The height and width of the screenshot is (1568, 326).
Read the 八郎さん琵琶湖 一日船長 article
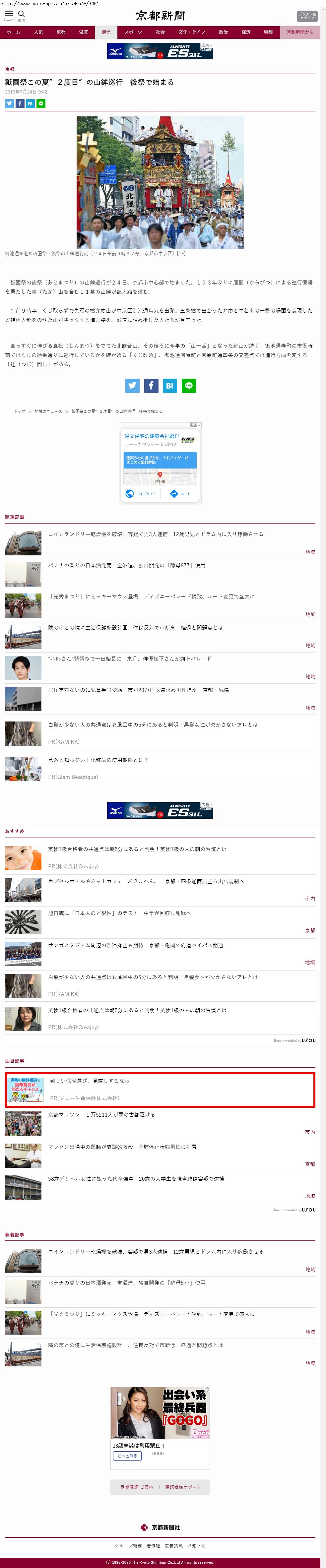(x=130, y=659)
